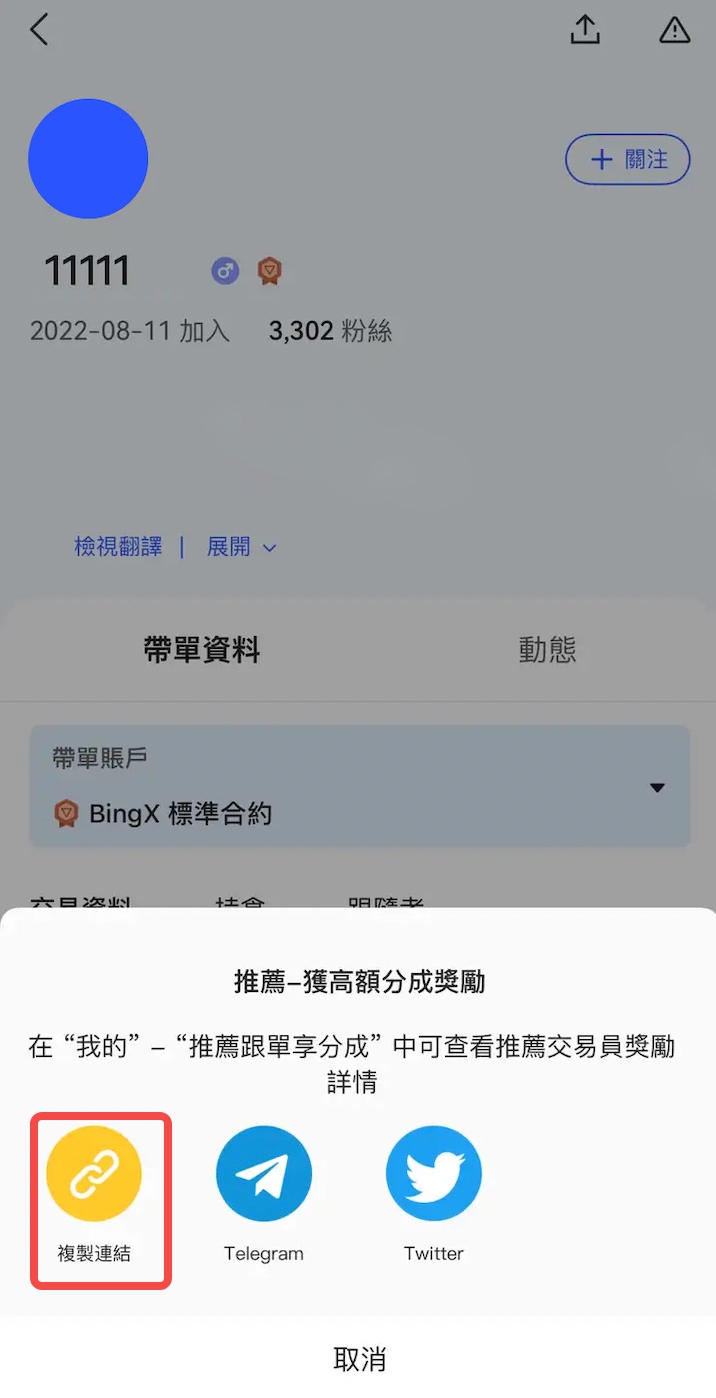Dismiss the share sheet with 取消

tap(358, 1359)
